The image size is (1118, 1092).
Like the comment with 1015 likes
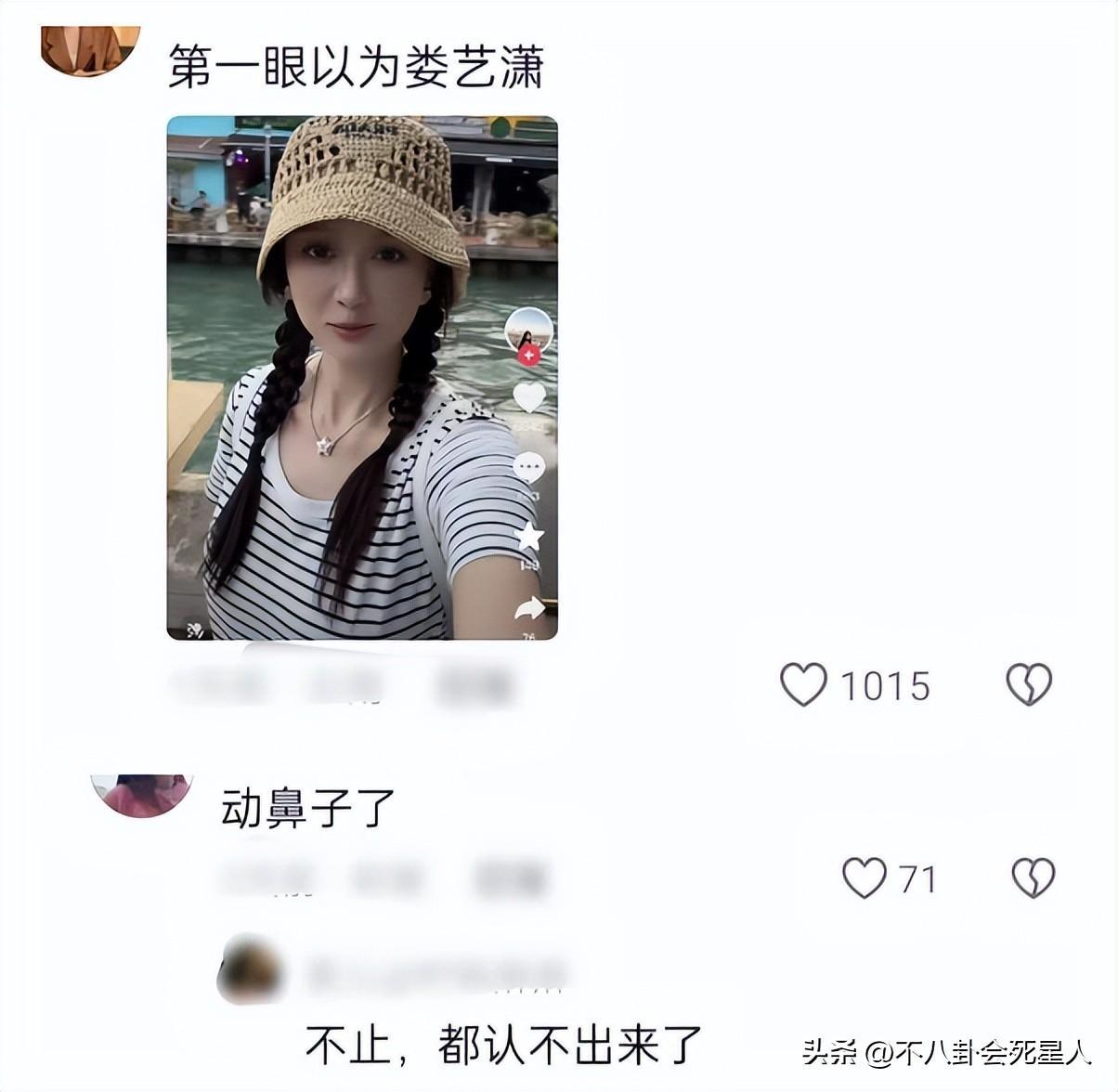pyautogui.click(x=803, y=685)
